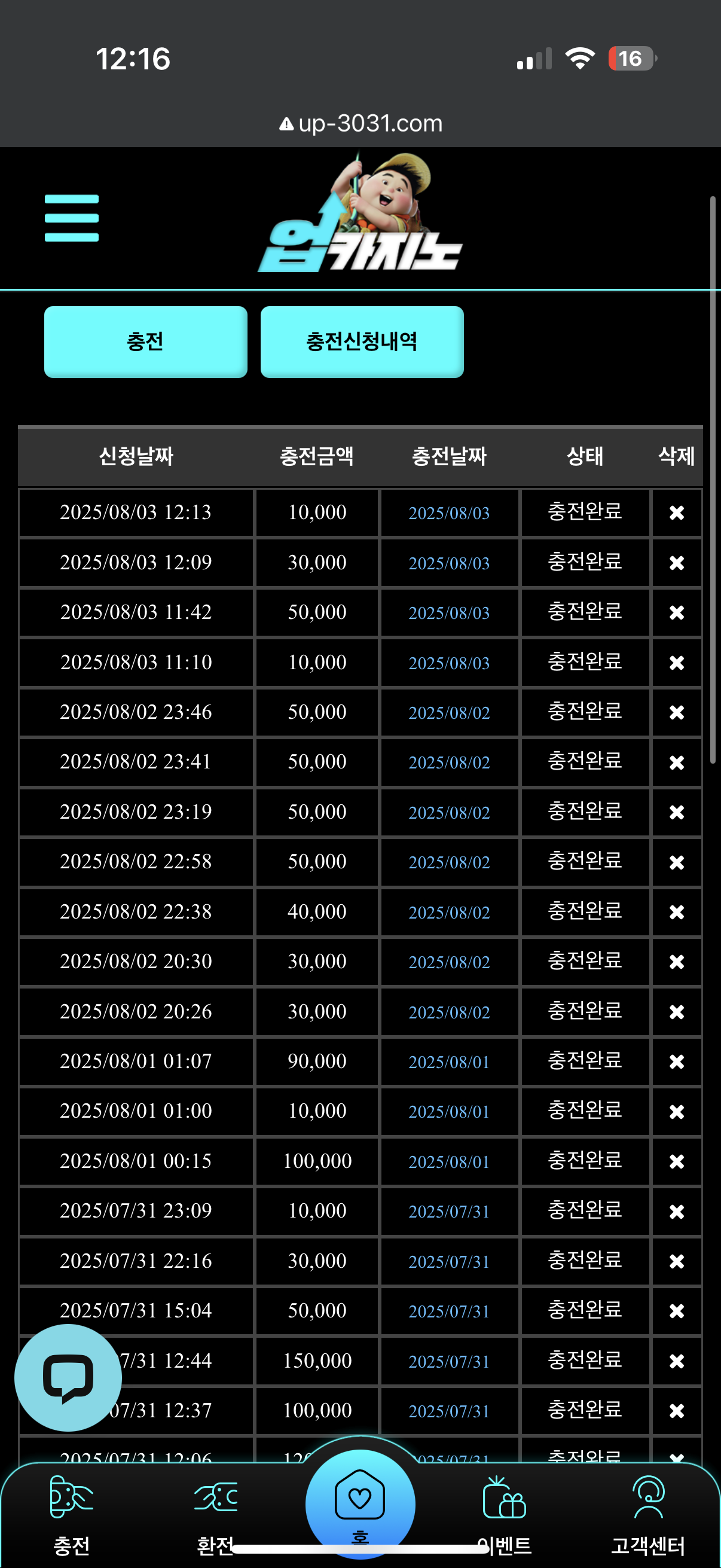Delete the 2025/08/02 23:46 entry

click(x=677, y=712)
